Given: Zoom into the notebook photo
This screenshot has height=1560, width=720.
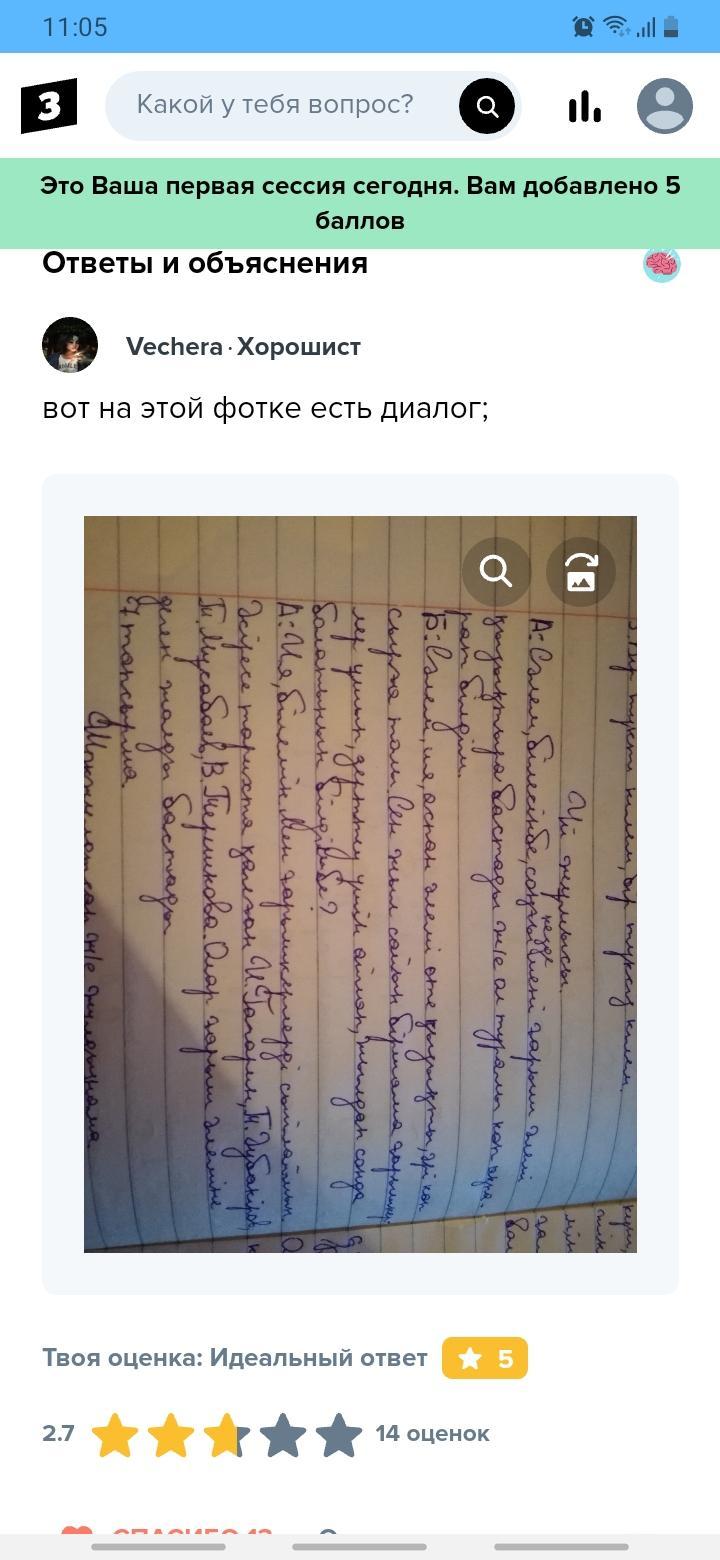Looking at the screenshot, I should pos(496,571).
